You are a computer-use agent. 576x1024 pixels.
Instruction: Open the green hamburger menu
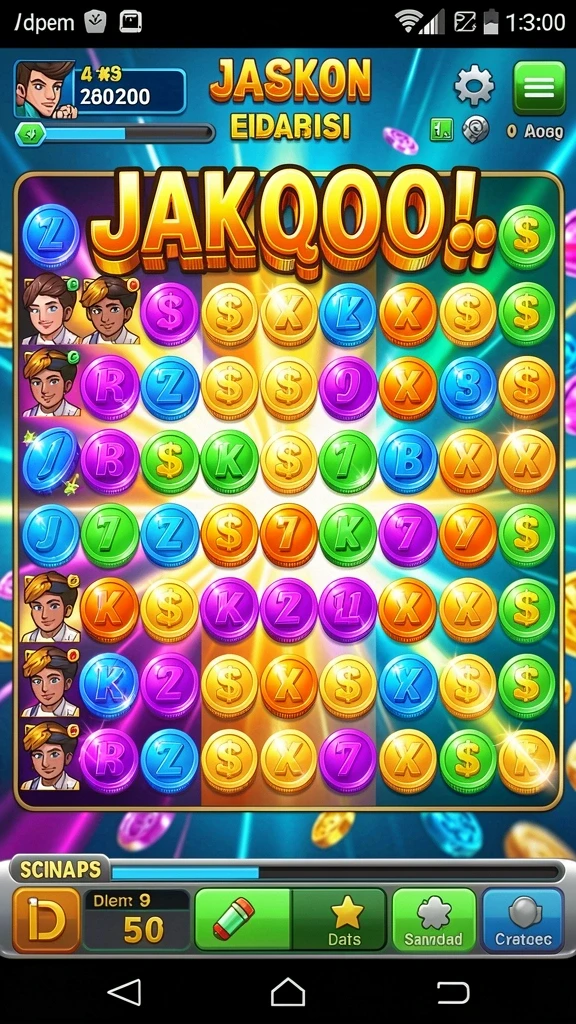tap(539, 88)
